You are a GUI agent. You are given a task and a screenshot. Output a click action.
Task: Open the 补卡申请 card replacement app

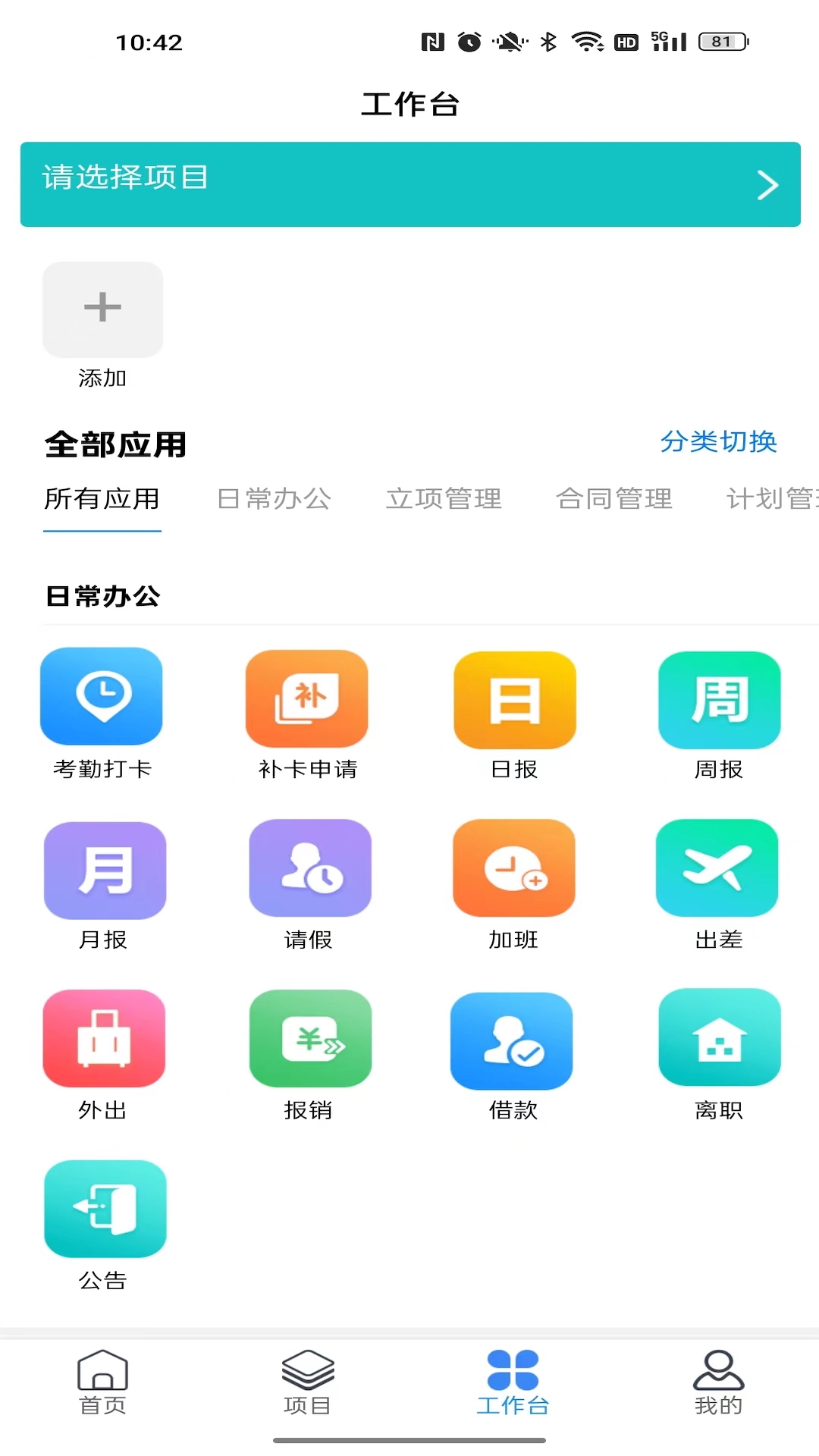click(x=306, y=698)
